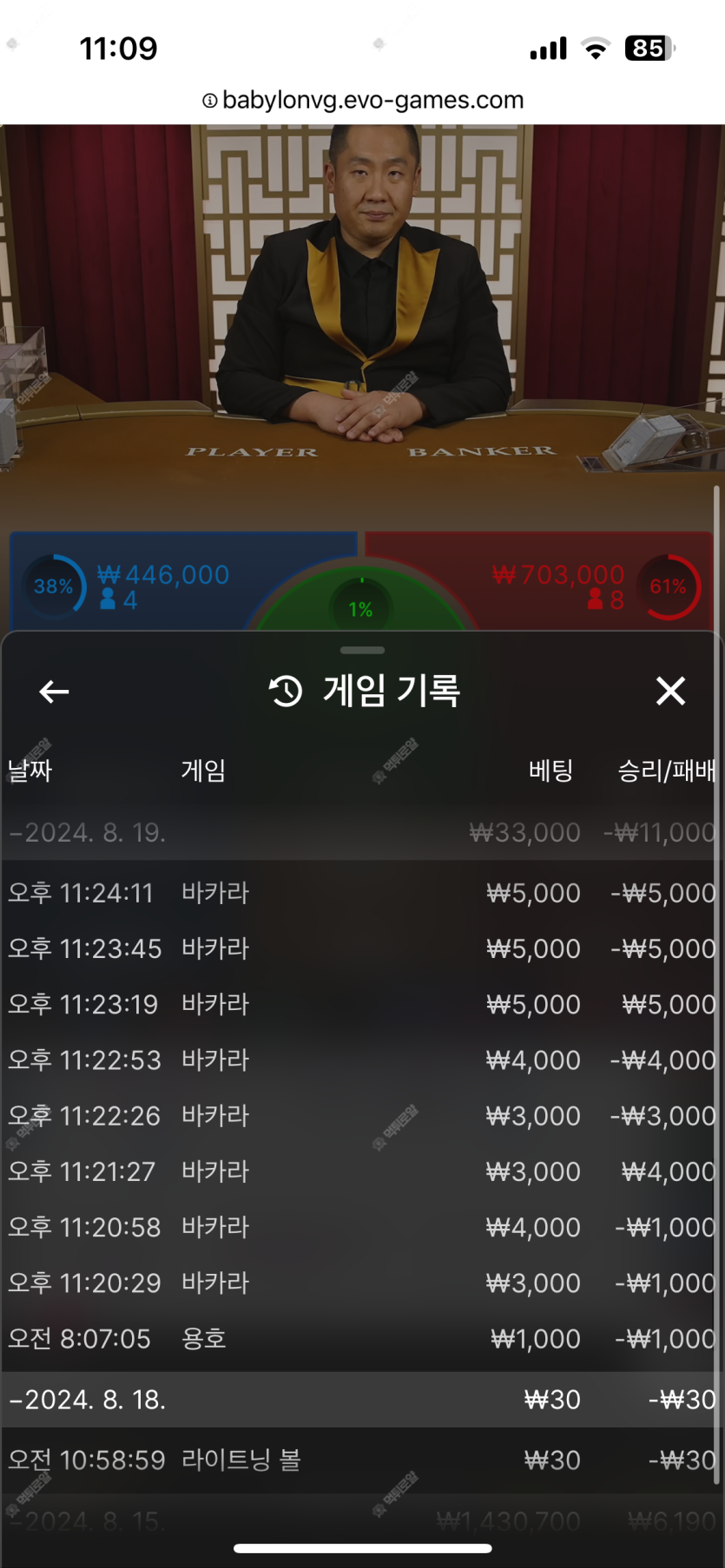Go back from game history panel

[54, 692]
